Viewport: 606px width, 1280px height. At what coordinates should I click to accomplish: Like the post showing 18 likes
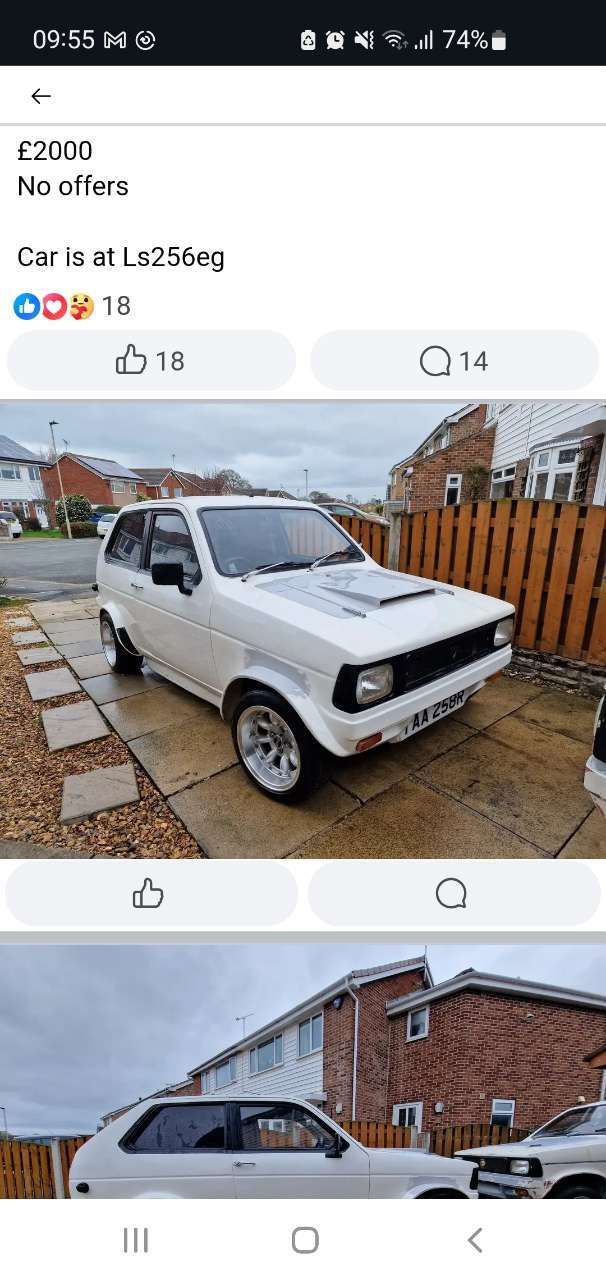[x=151, y=360]
